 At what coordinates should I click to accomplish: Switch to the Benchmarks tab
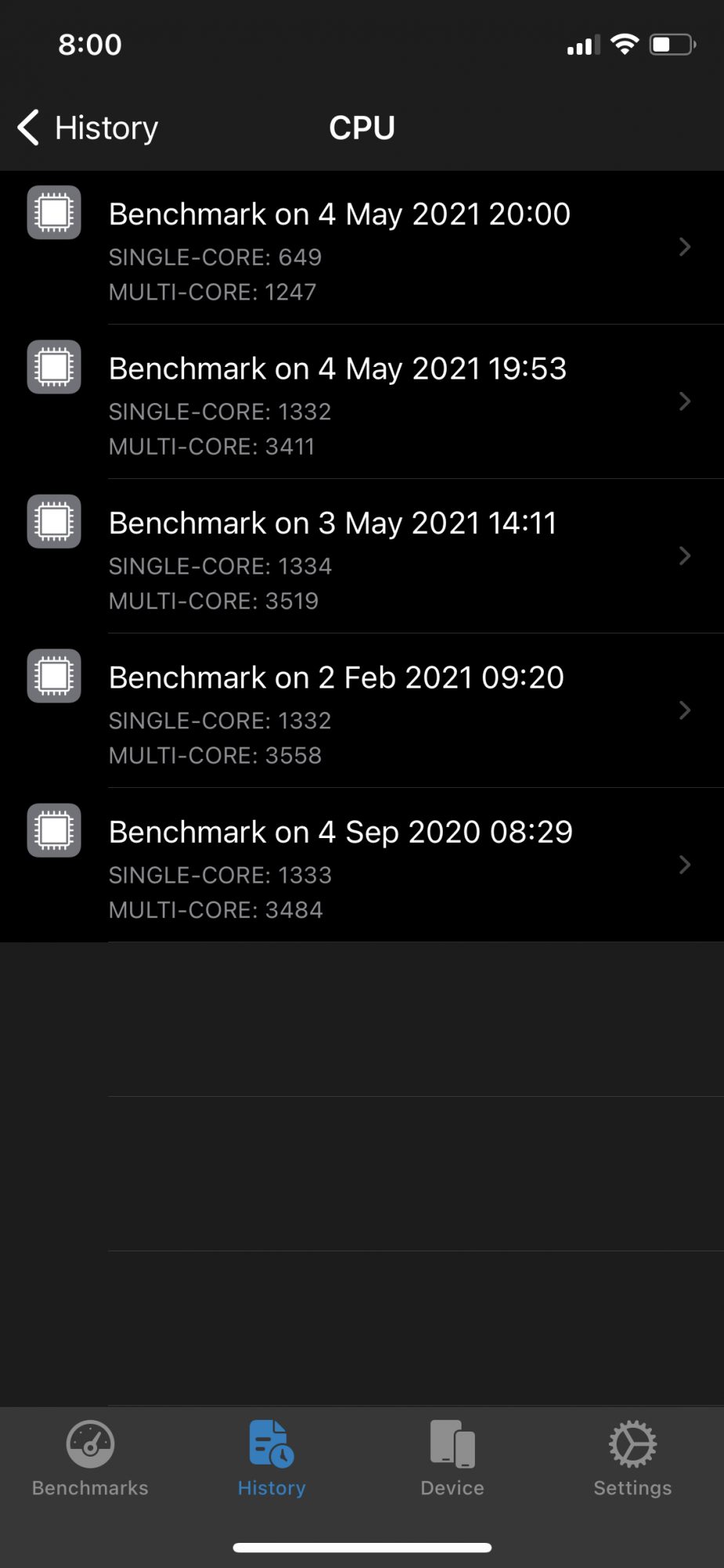(x=90, y=1458)
